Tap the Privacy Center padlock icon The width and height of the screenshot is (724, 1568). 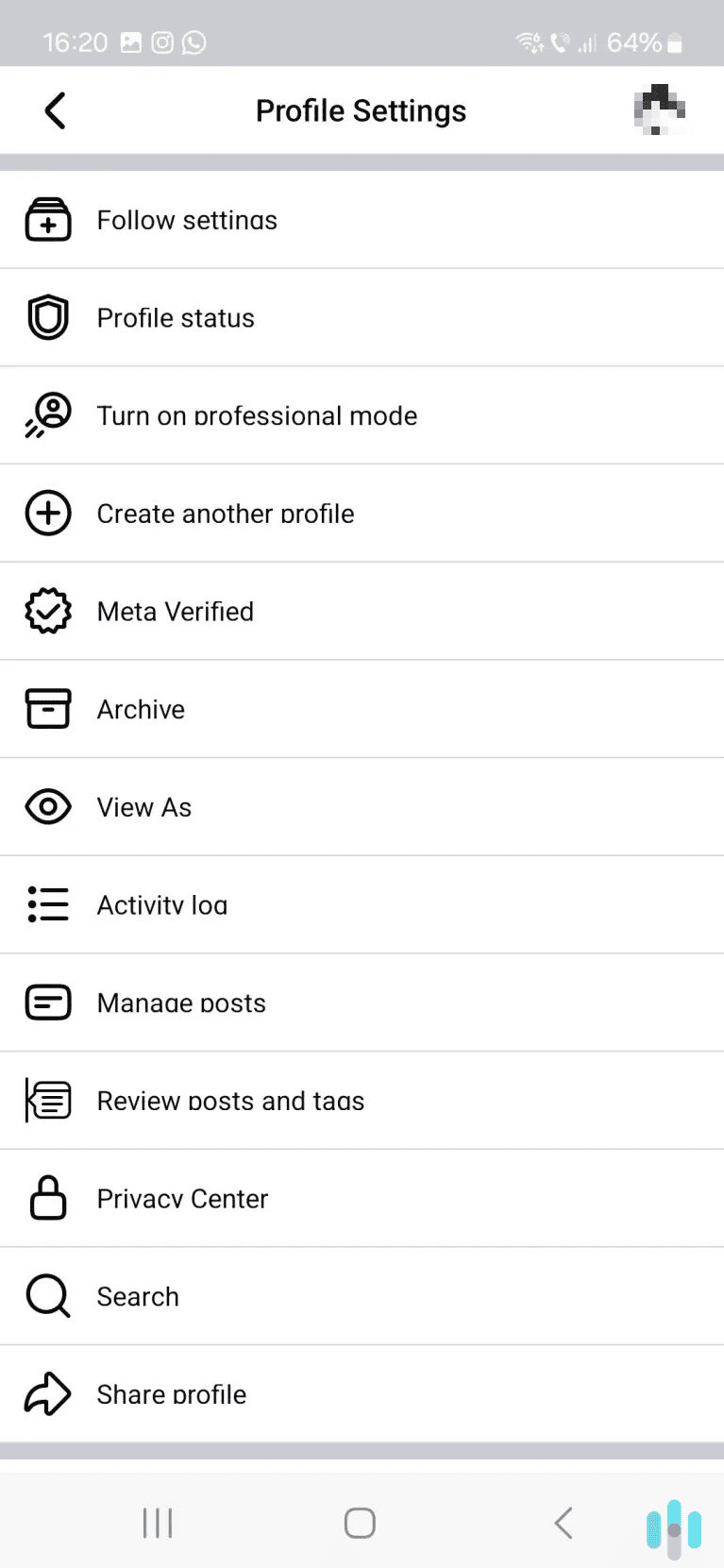48,1198
